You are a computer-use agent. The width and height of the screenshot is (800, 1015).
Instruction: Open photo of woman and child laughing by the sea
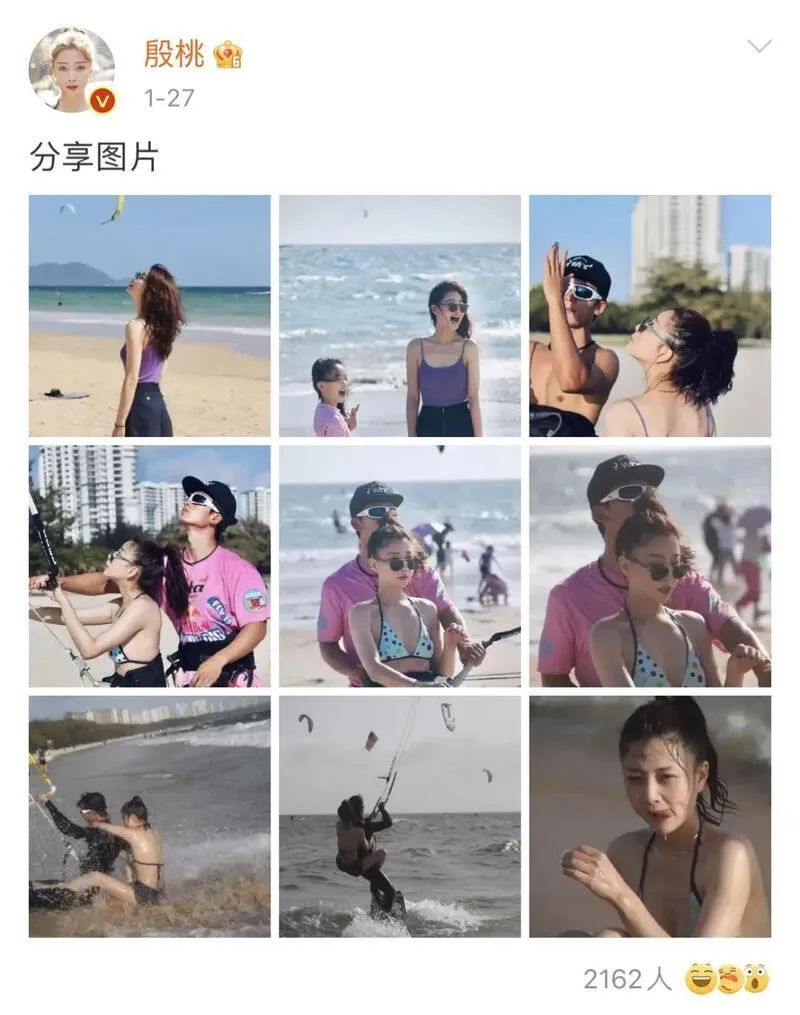point(399,316)
